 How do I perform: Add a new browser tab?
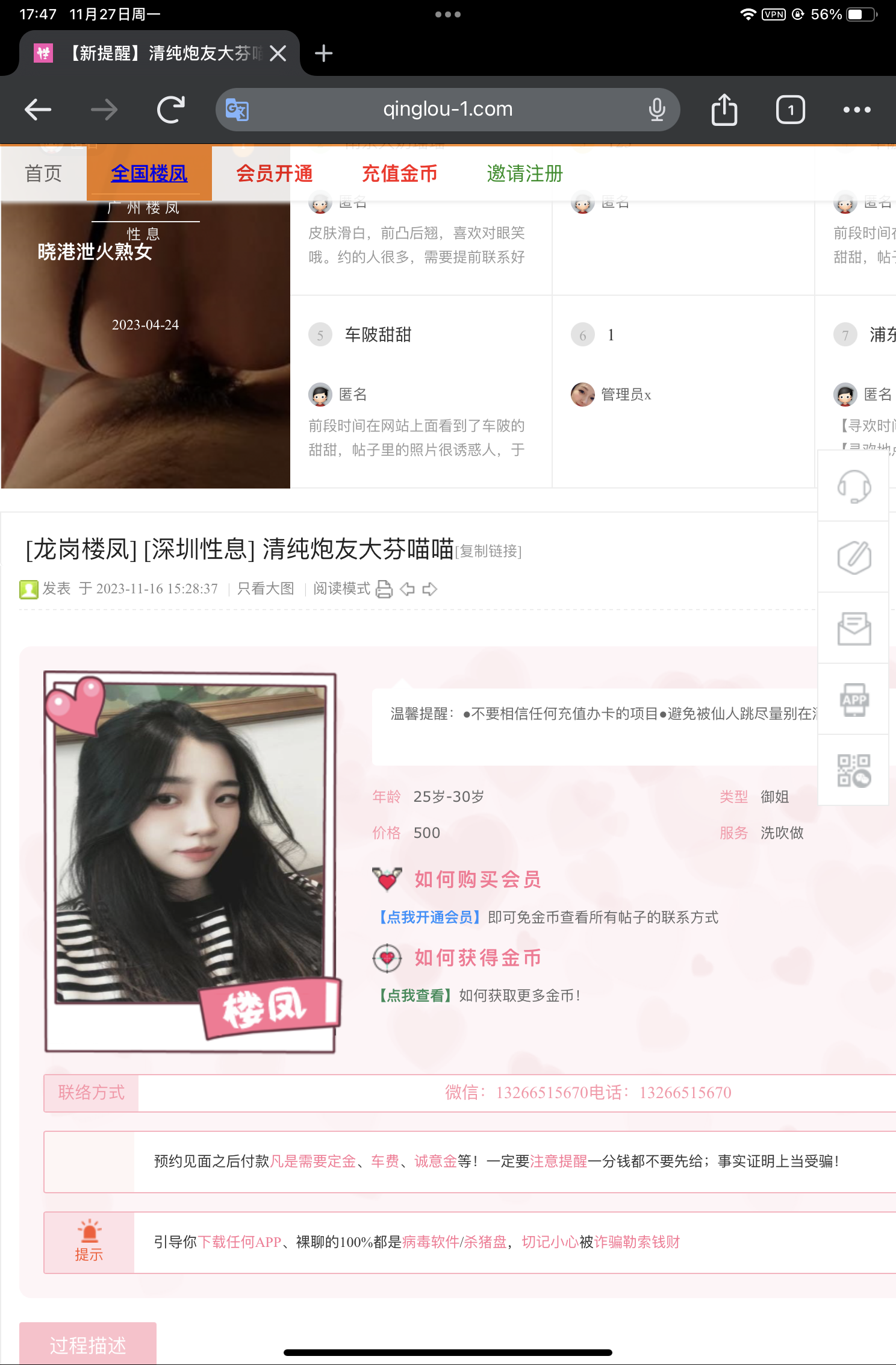tap(324, 54)
